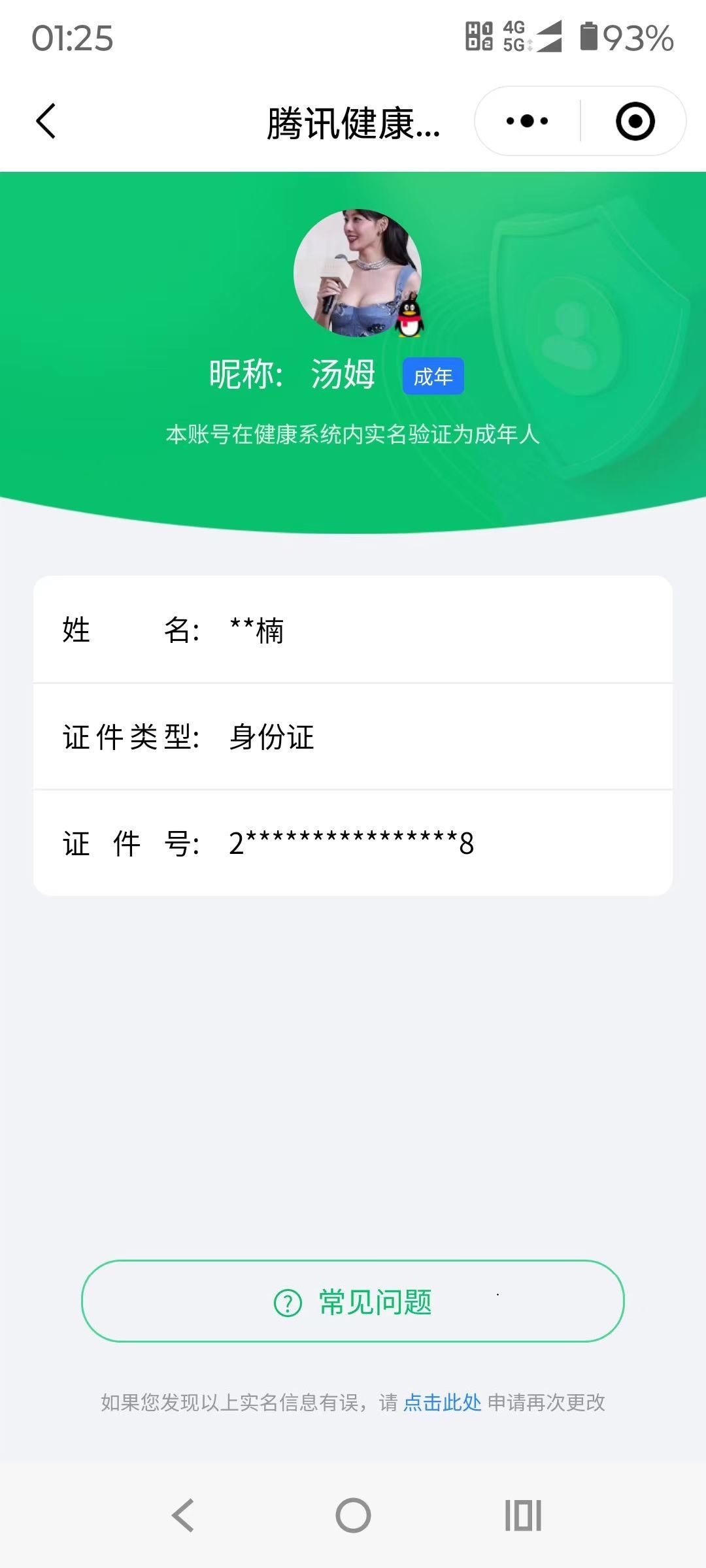
Task: Open the system recent apps view
Action: point(523,1515)
